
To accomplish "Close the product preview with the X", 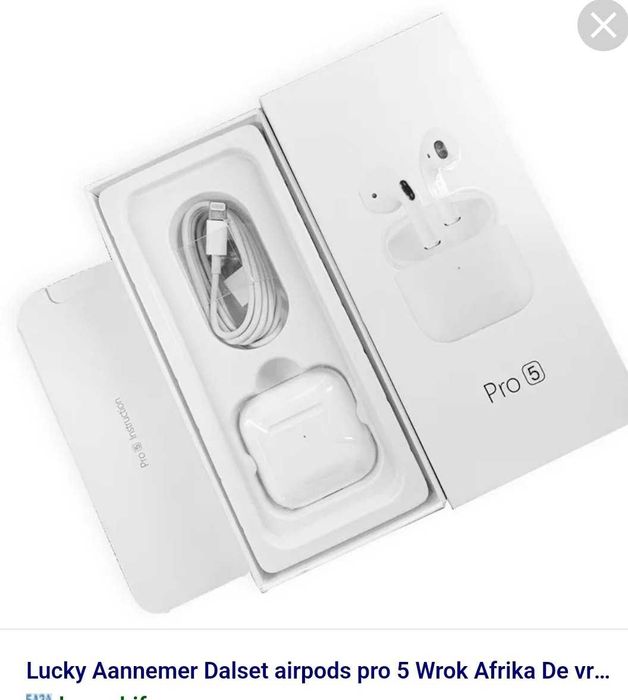I will tap(603, 26).
